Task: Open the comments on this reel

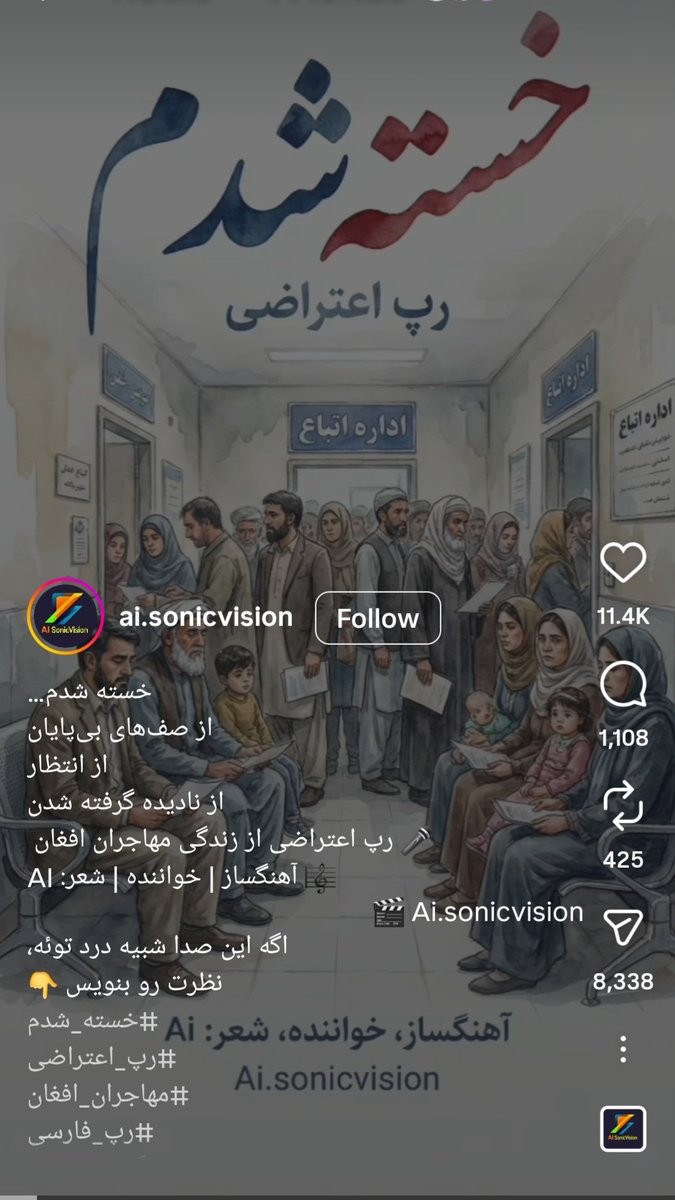Action: [x=623, y=687]
